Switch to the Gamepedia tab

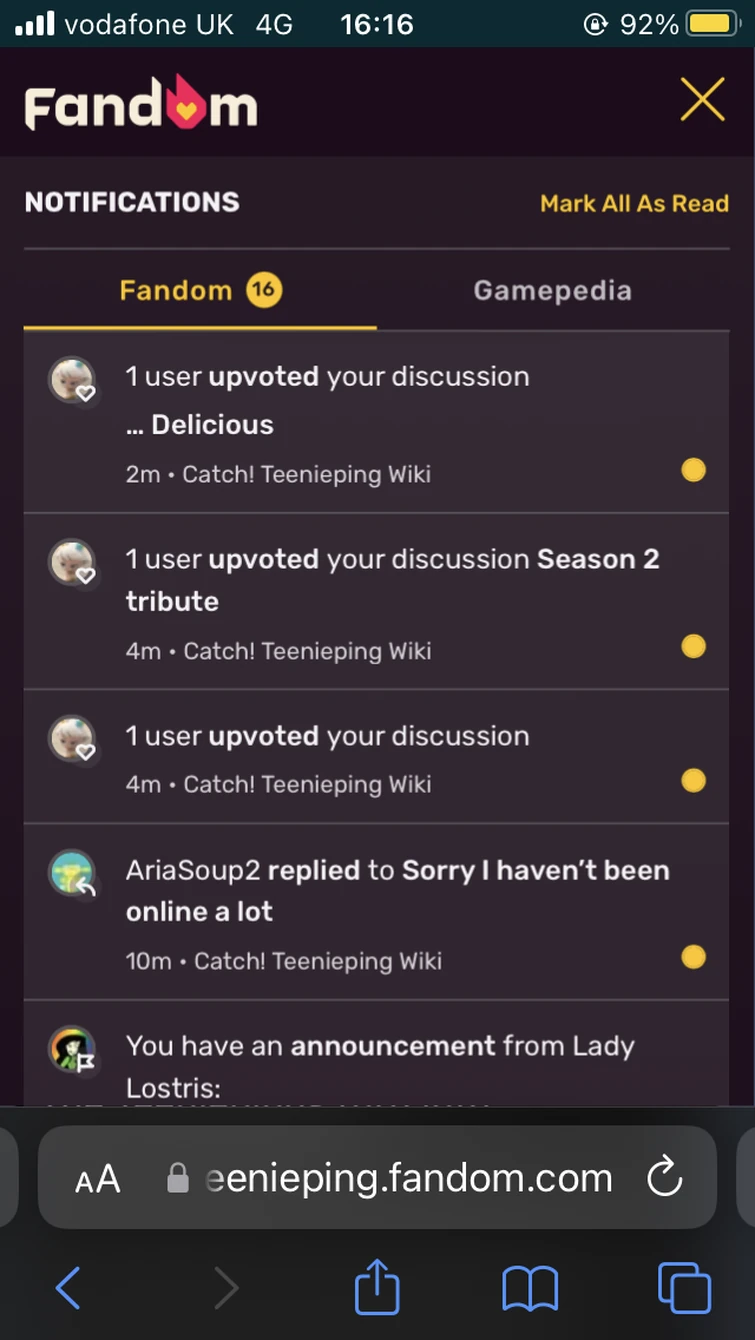pos(552,290)
